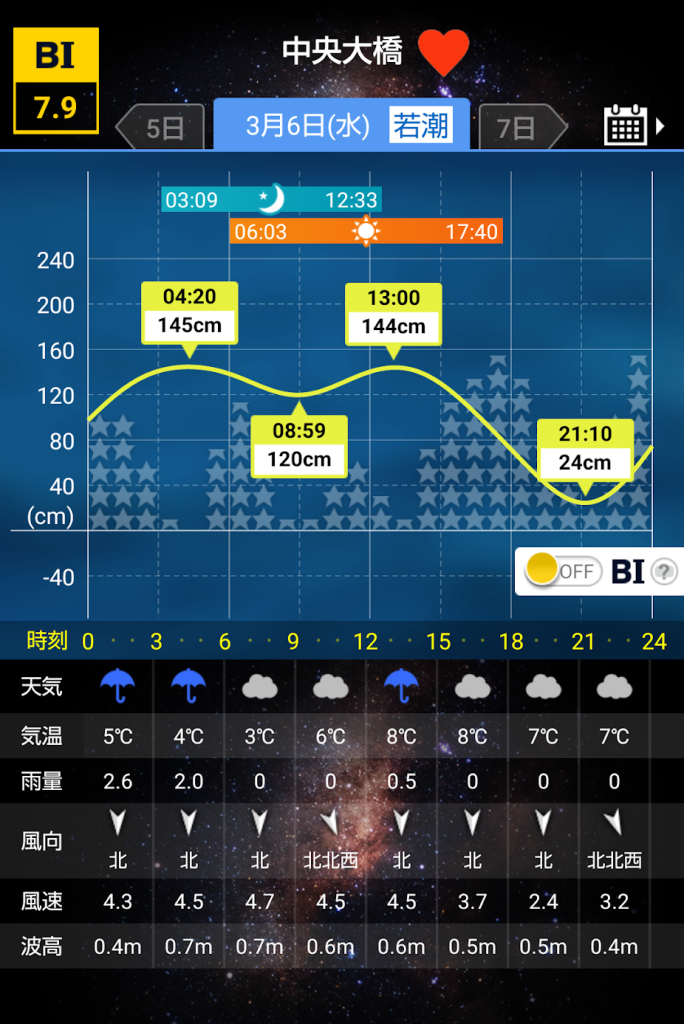The height and width of the screenshot is (1024, 684).
Task: Open the BI help question mark
Action: 664,572
